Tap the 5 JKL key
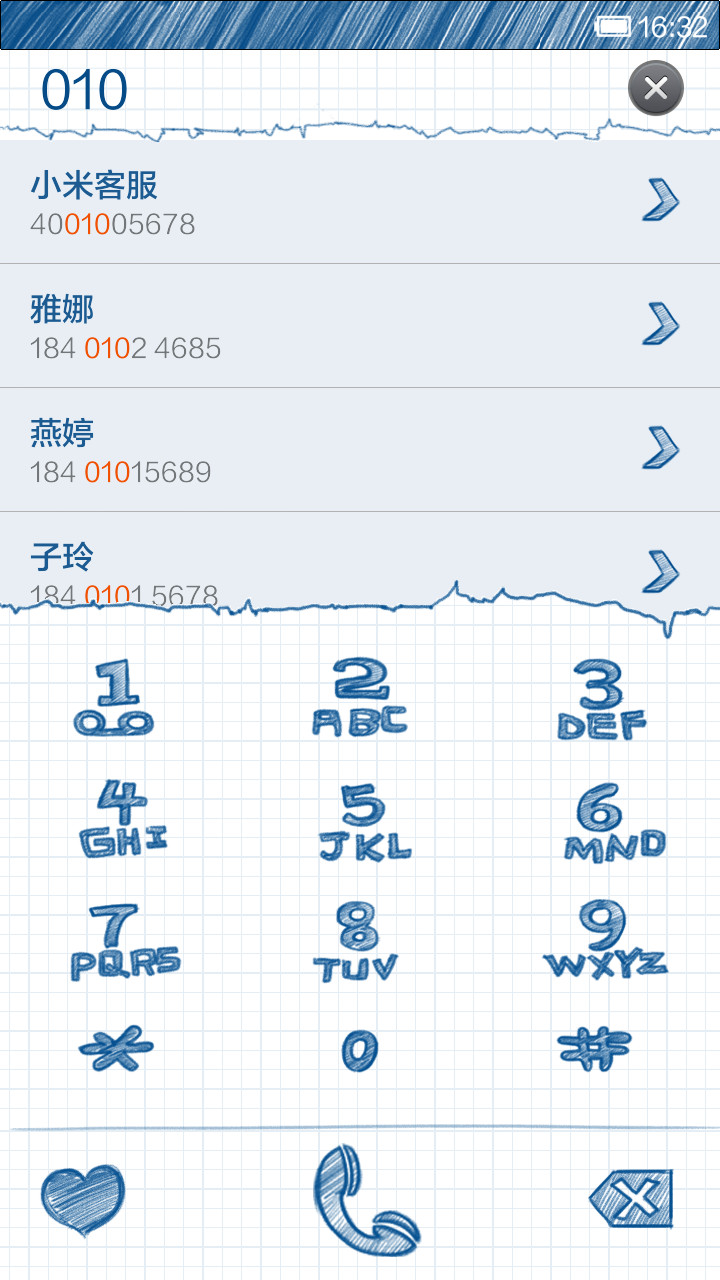The image size is (720, 1280). coord(364,822)
